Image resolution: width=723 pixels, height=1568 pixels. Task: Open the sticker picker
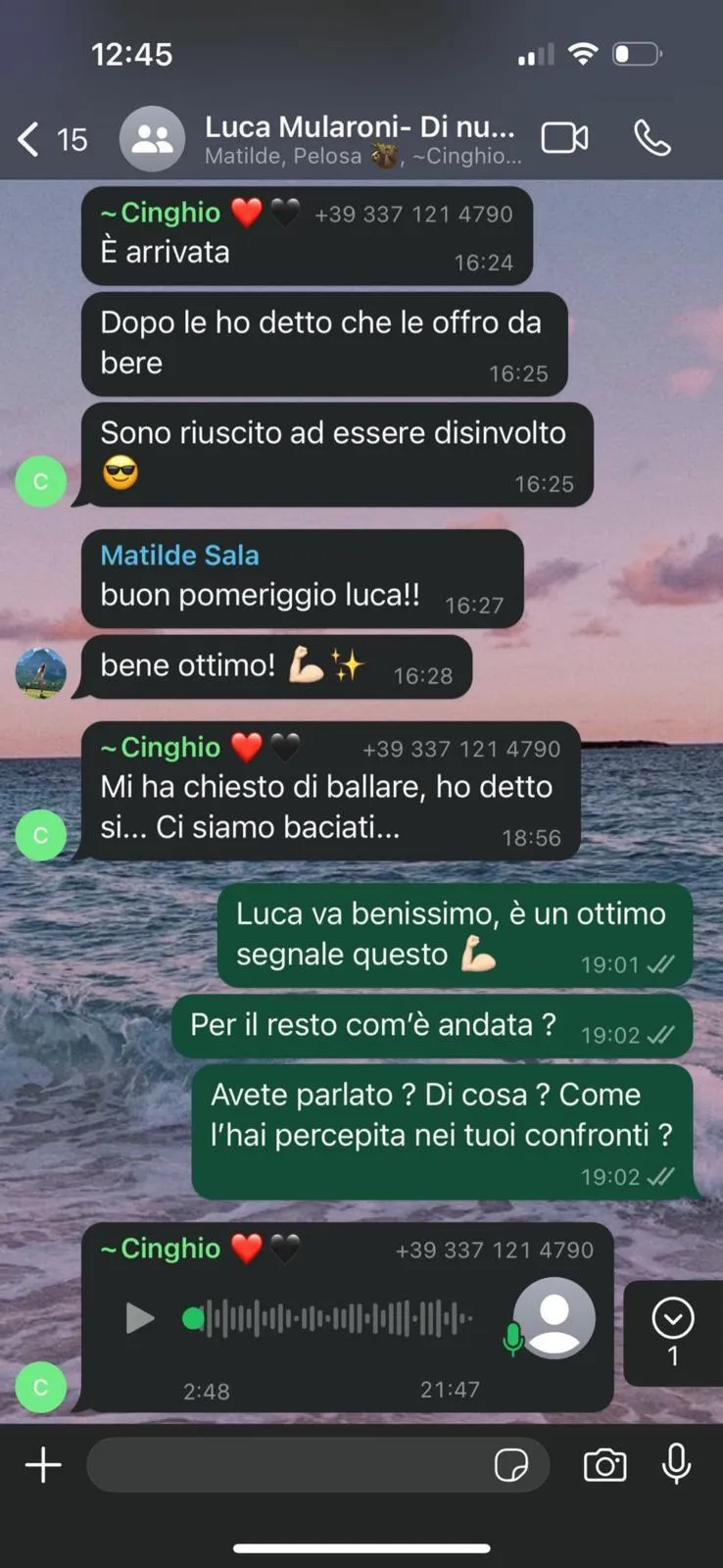(x=511, y=1465)
